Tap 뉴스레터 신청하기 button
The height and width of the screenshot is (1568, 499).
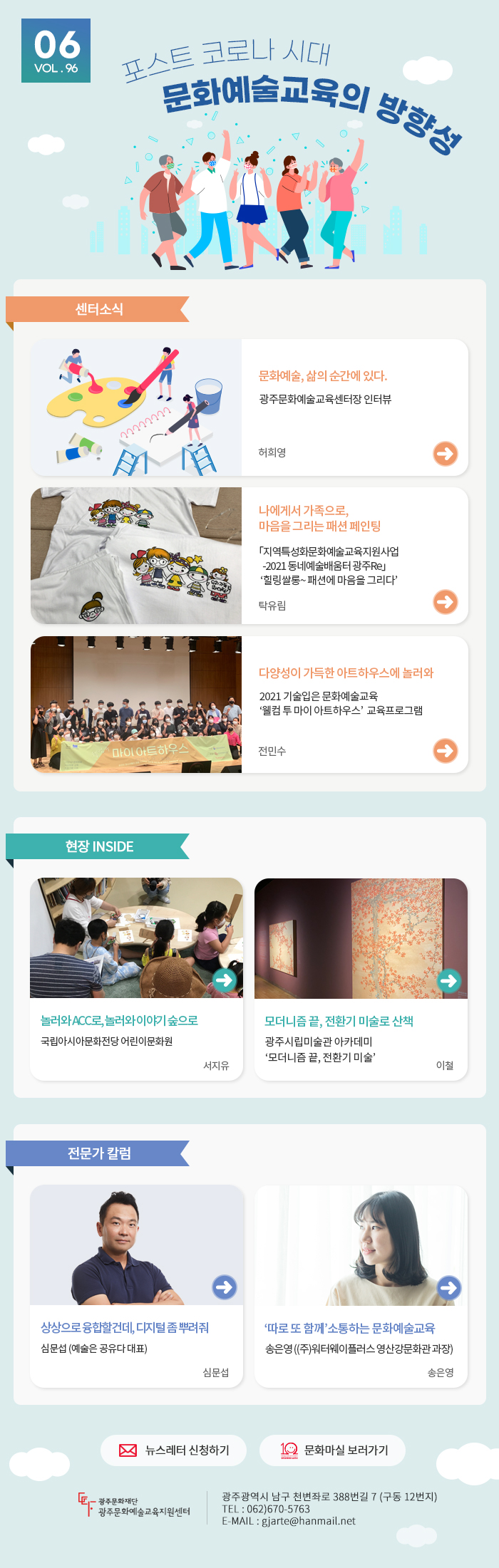pyautogui.click(x=174, y=1450)
